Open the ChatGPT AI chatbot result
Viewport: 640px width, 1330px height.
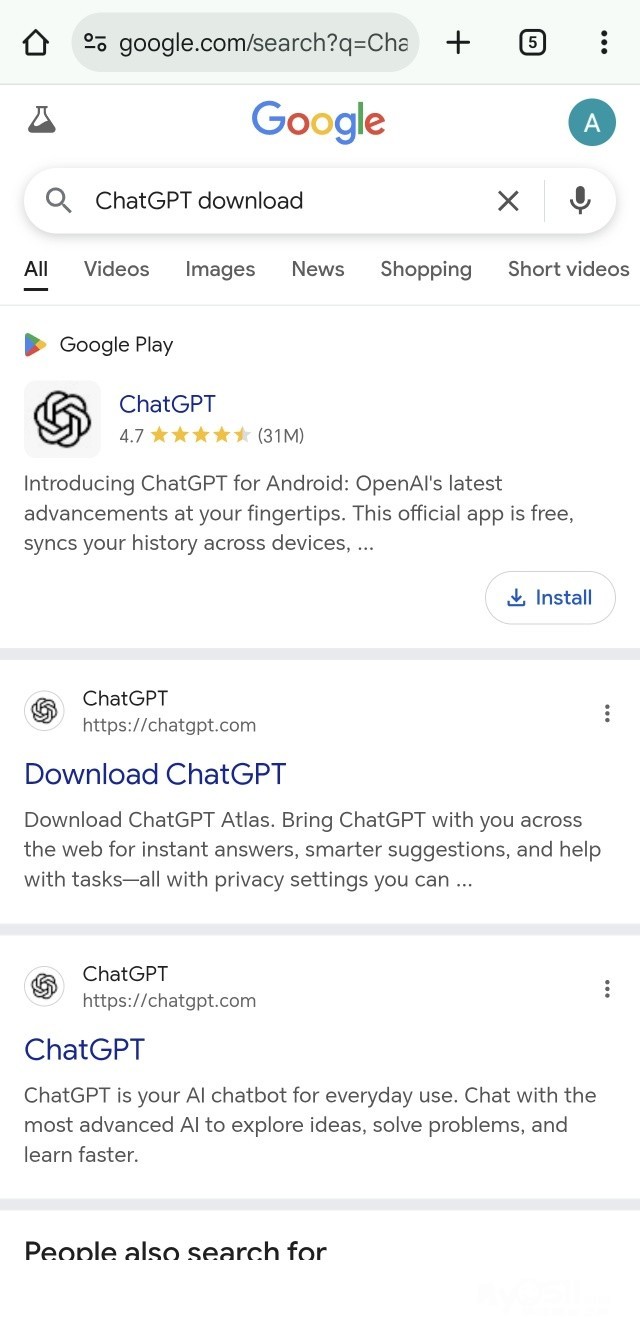[x=85, y=1049]
